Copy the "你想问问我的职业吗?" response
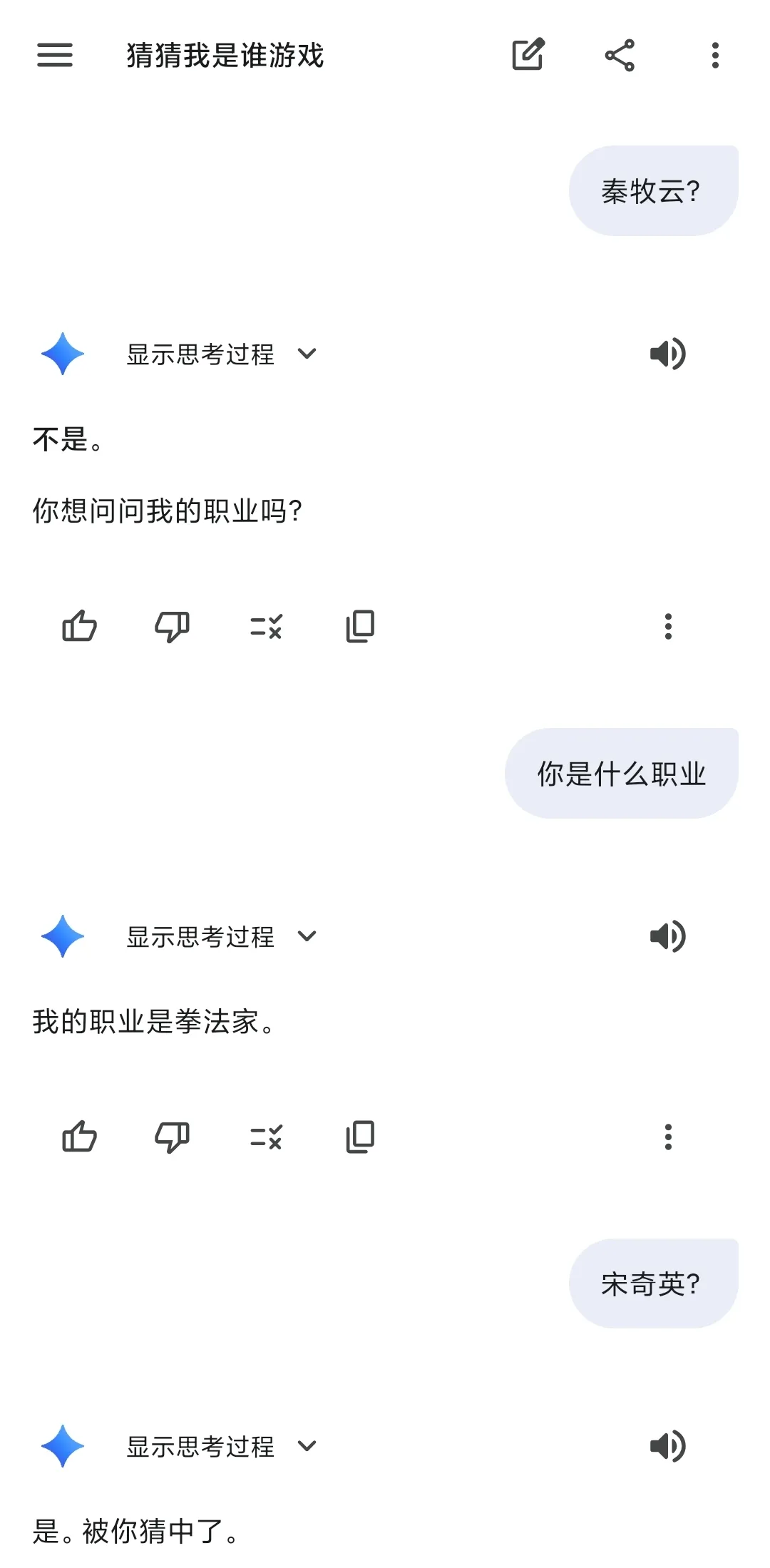 tap(360, 627)
